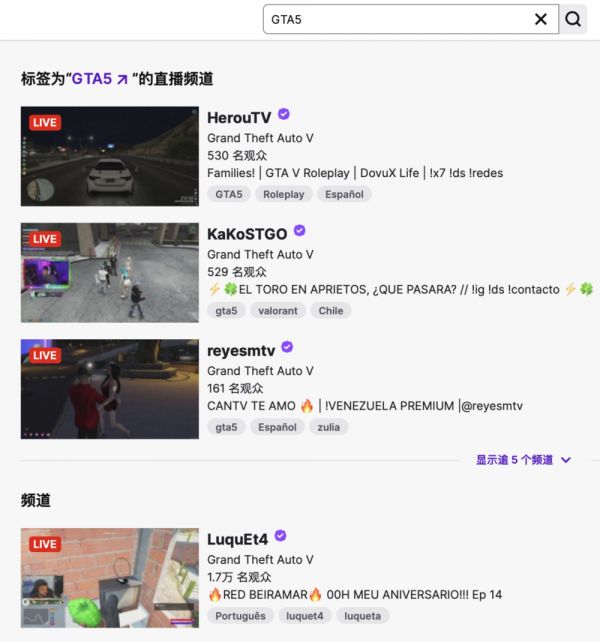
Task: Select Roleplay tag under HerouTV
Action: (x=284, y=194)
